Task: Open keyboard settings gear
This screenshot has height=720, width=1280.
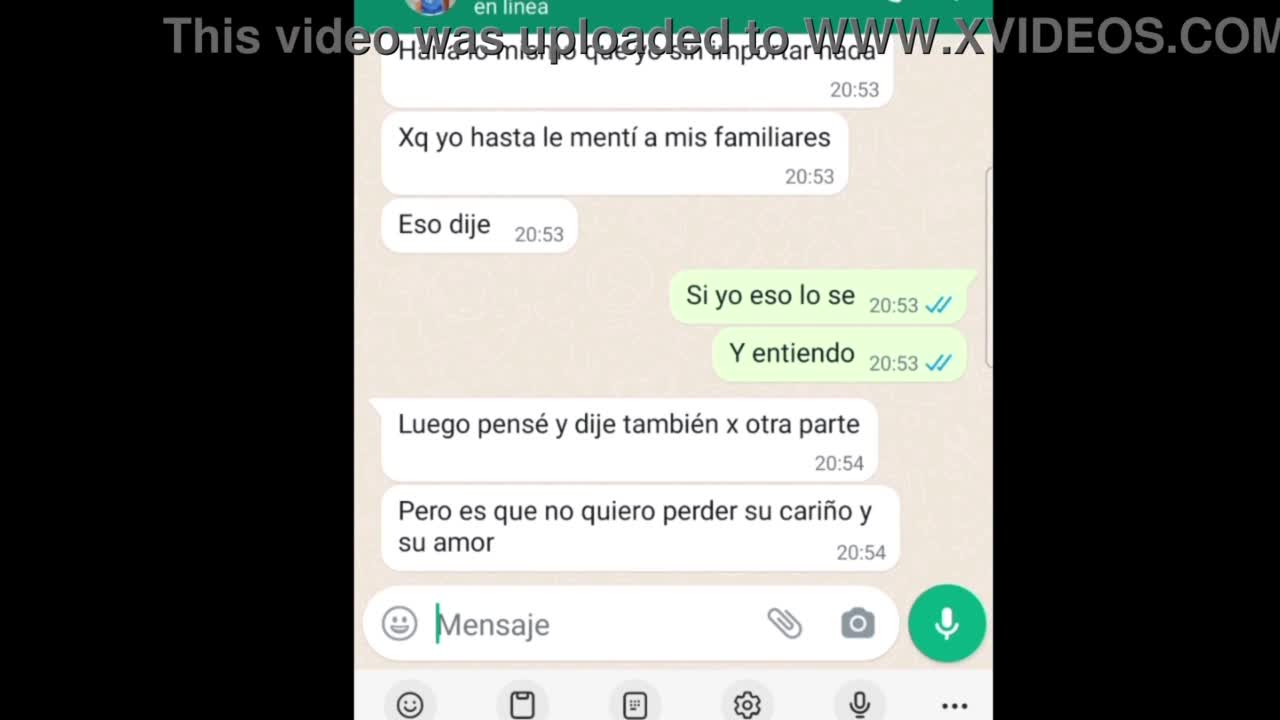Action: tap(746, 705)
